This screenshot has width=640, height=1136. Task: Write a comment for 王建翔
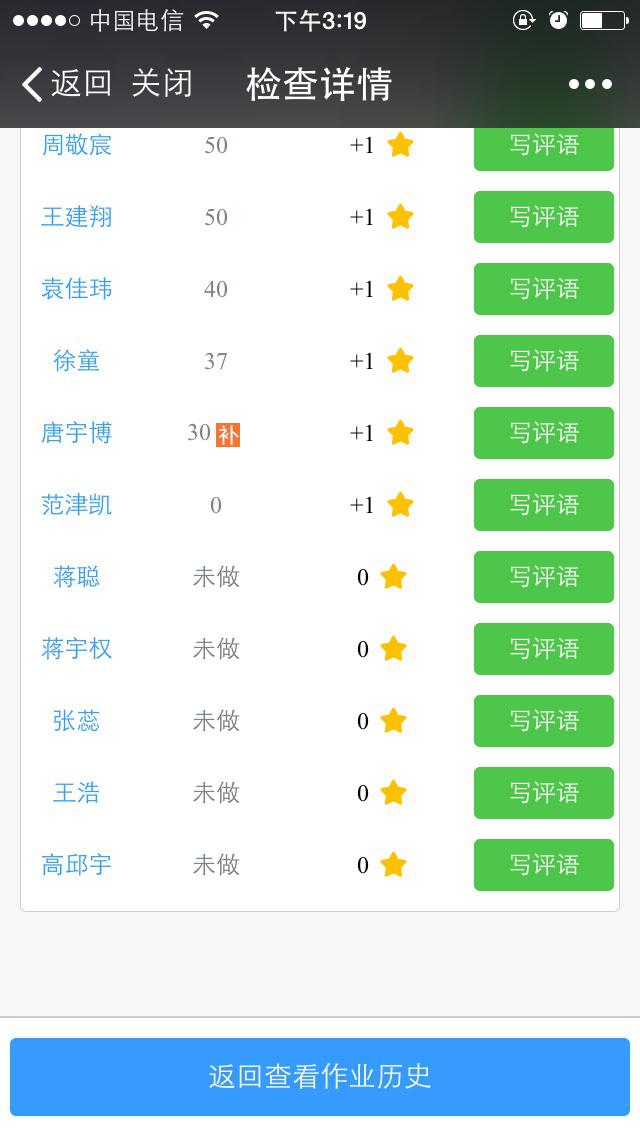(544, 217)
